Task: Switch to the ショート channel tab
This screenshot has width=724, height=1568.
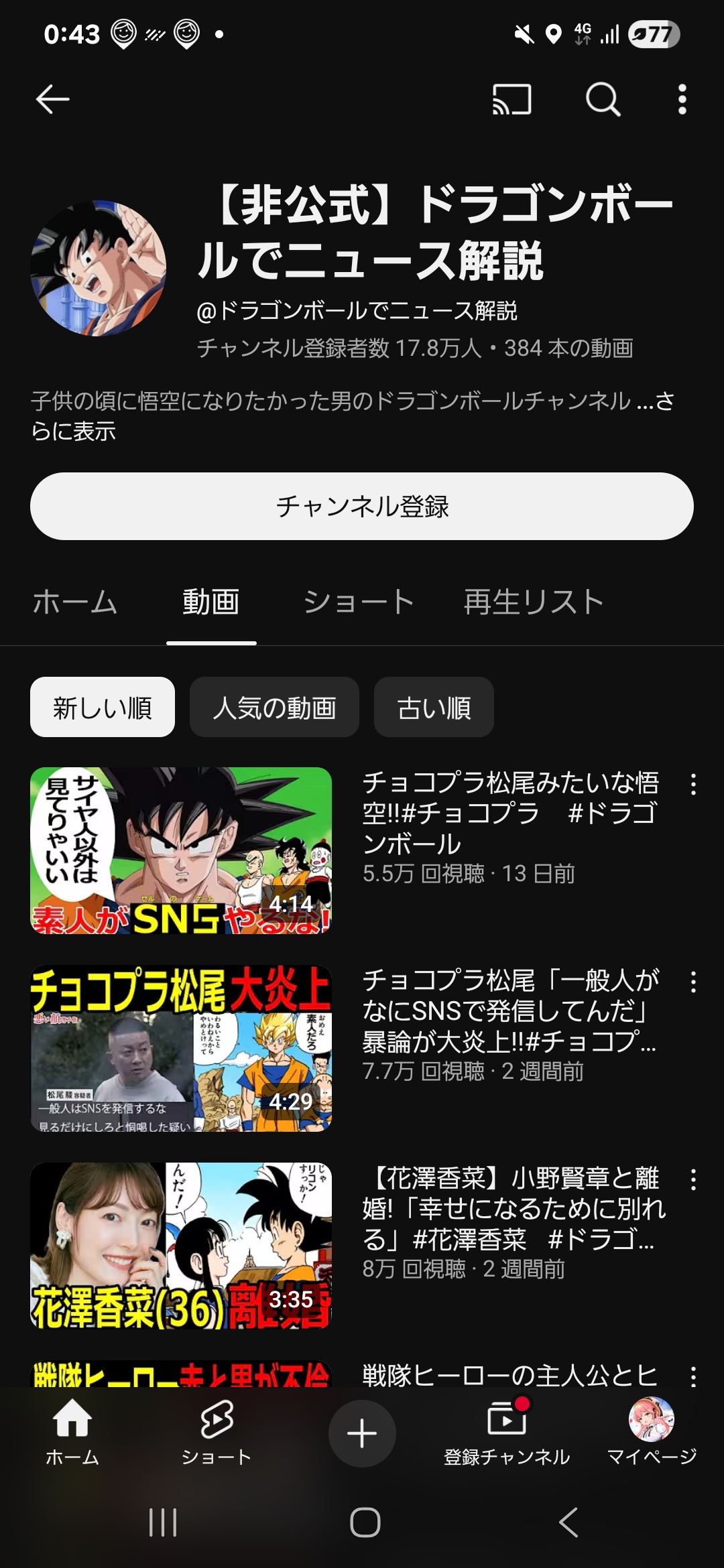Action: coord(359,602)
